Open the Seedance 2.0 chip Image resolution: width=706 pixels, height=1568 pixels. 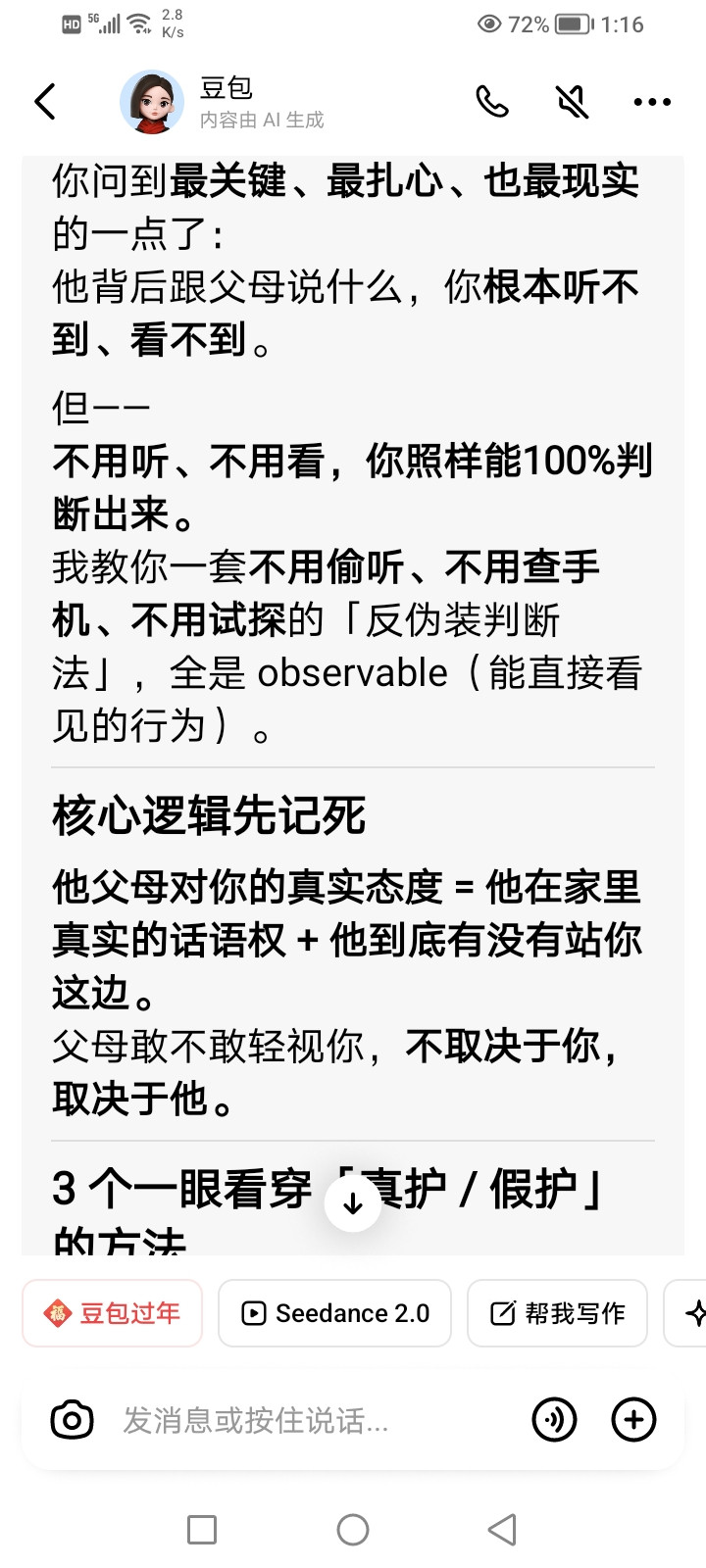pyautogui.click(x=334, y=1313)
